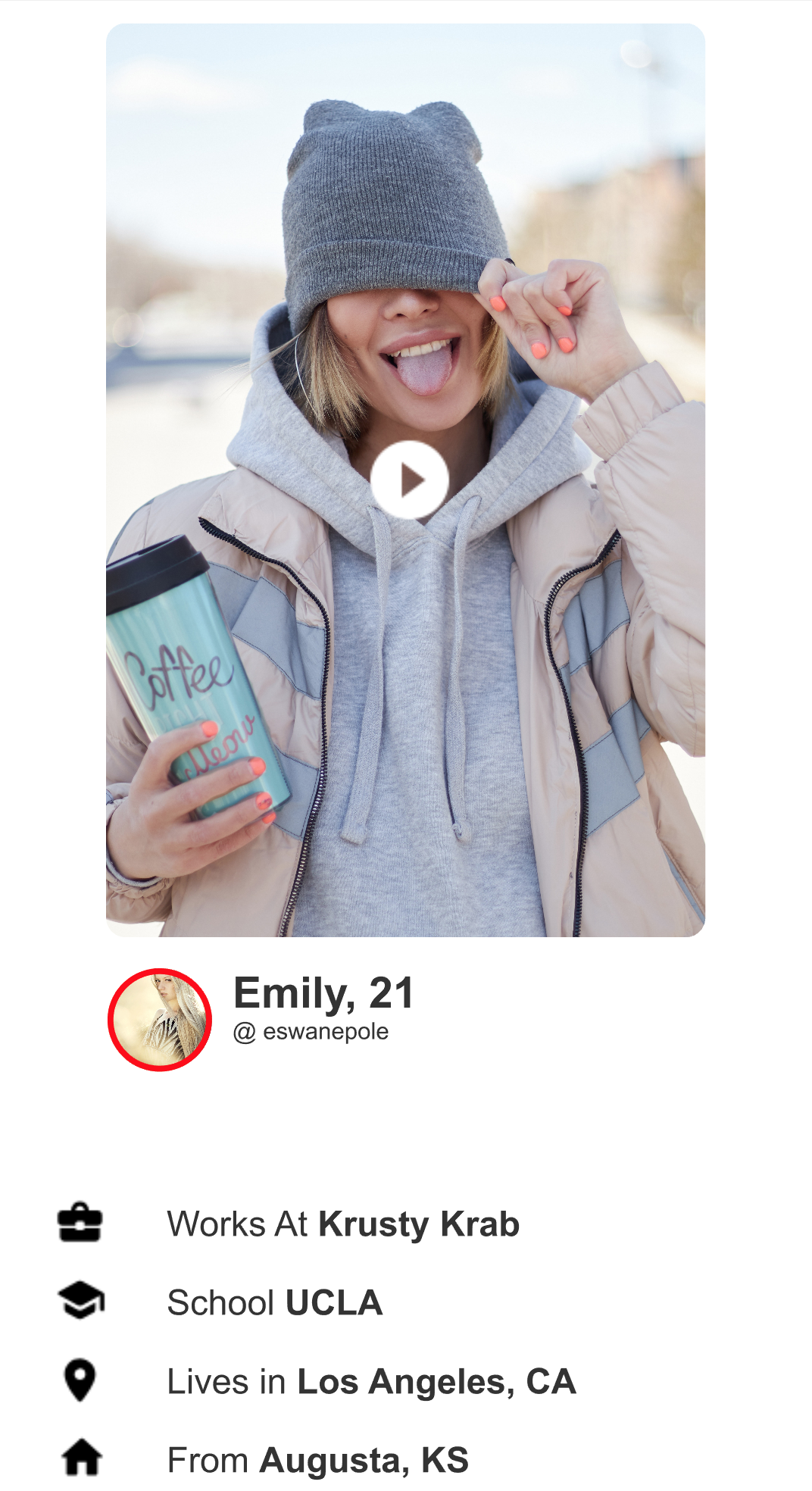812x1491 pixels.
Task: Play Emily's profile video
Action: click(x=409, y=480)
